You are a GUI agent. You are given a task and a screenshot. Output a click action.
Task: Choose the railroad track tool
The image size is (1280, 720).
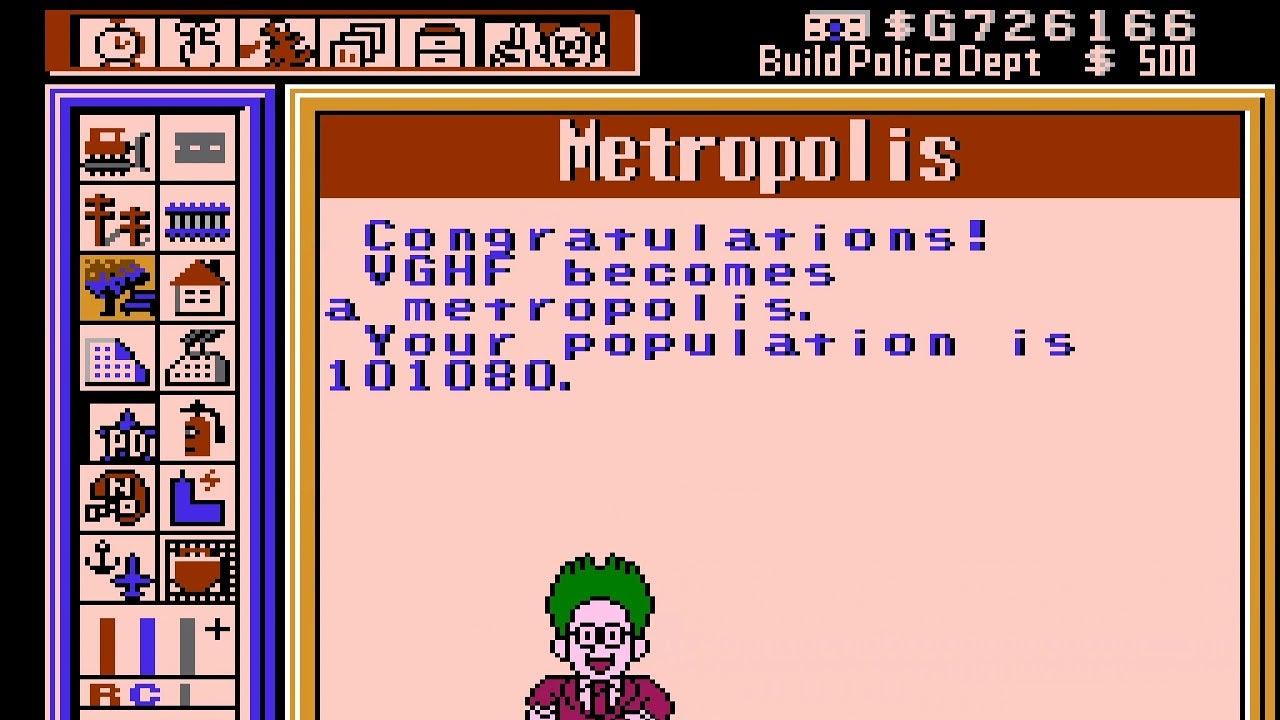pyautogui.click(x=198, y=219)
